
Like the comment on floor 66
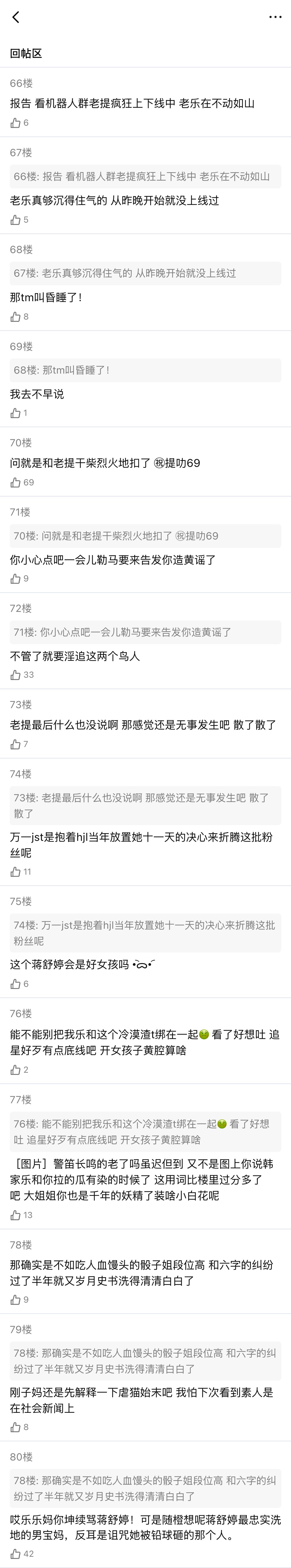(x=16, y=123)
